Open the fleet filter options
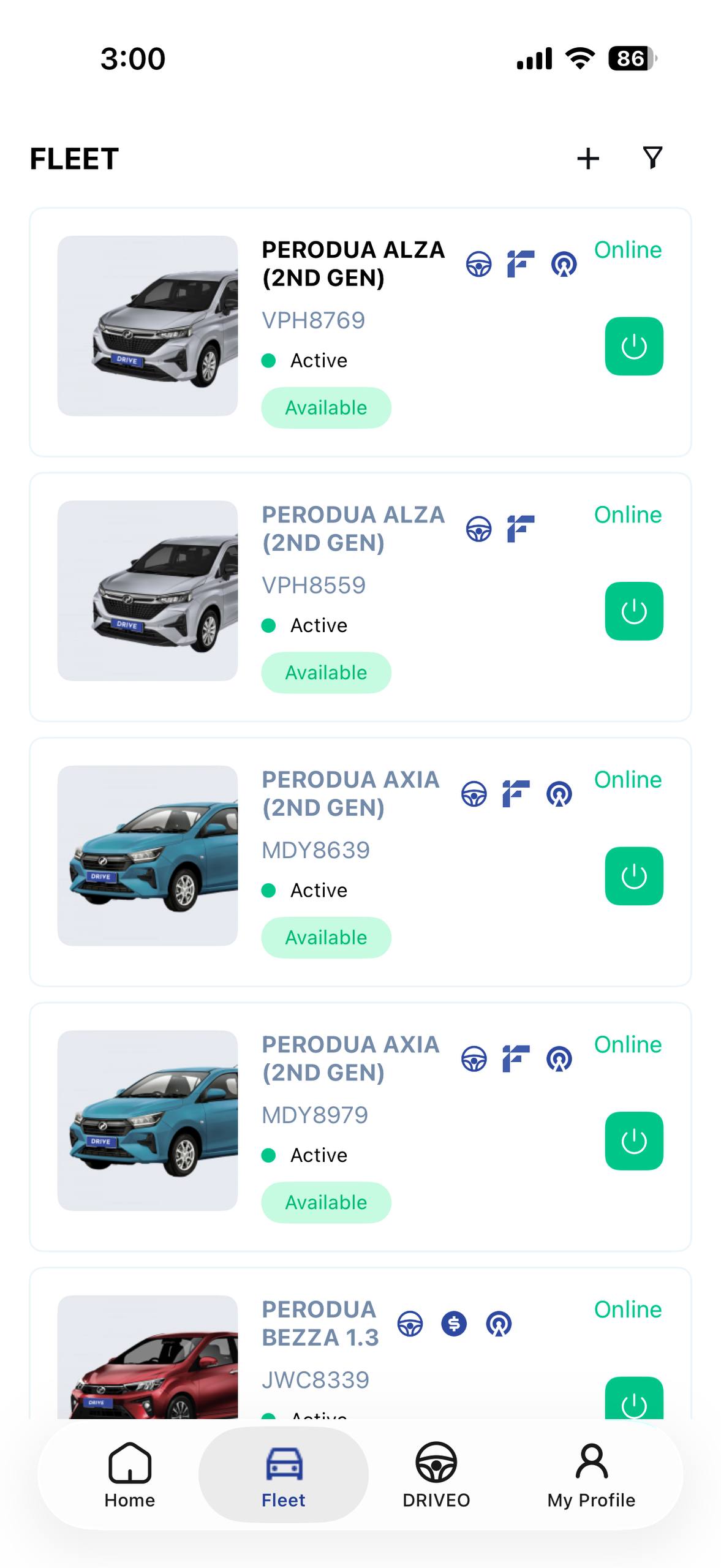Viewport: 721px width, 1568px height. (652, 157)
